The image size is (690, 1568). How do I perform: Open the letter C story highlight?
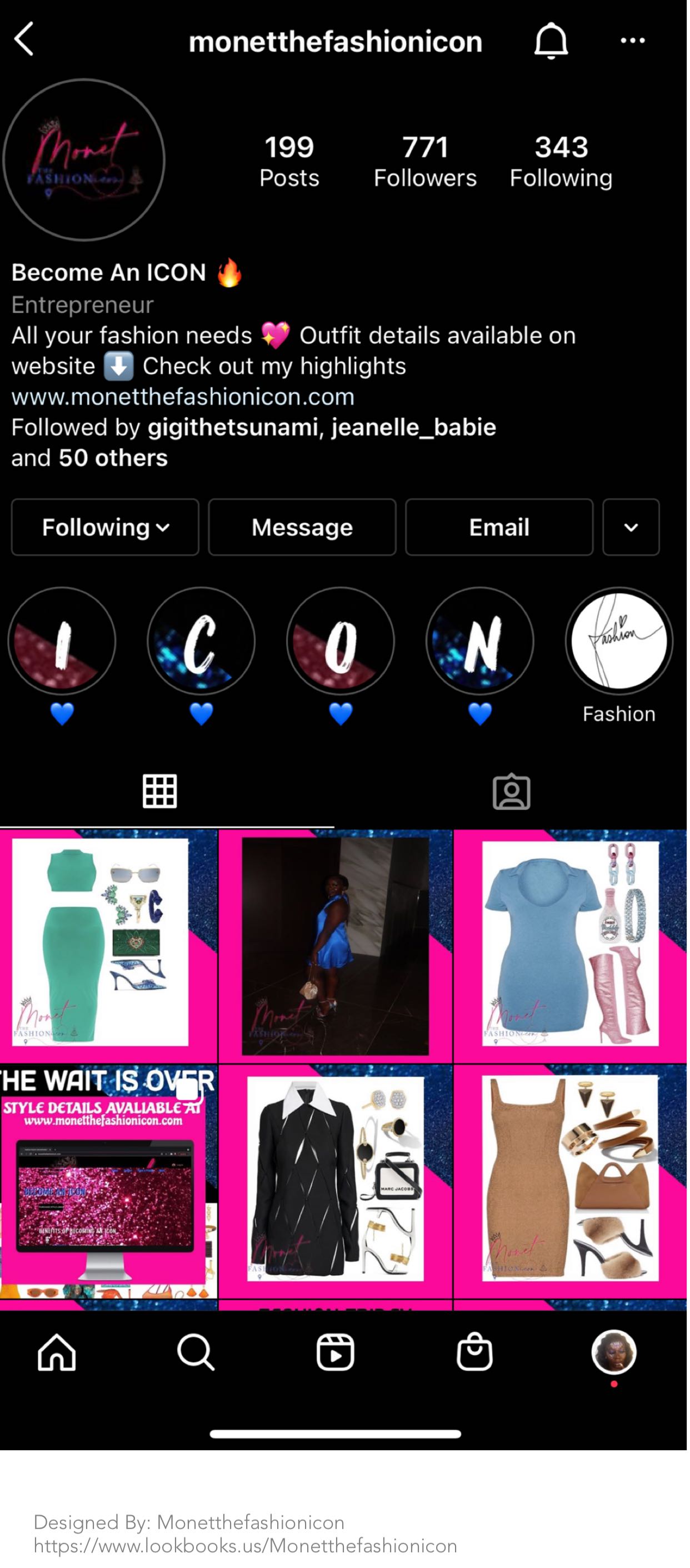(x=201, y=642)
